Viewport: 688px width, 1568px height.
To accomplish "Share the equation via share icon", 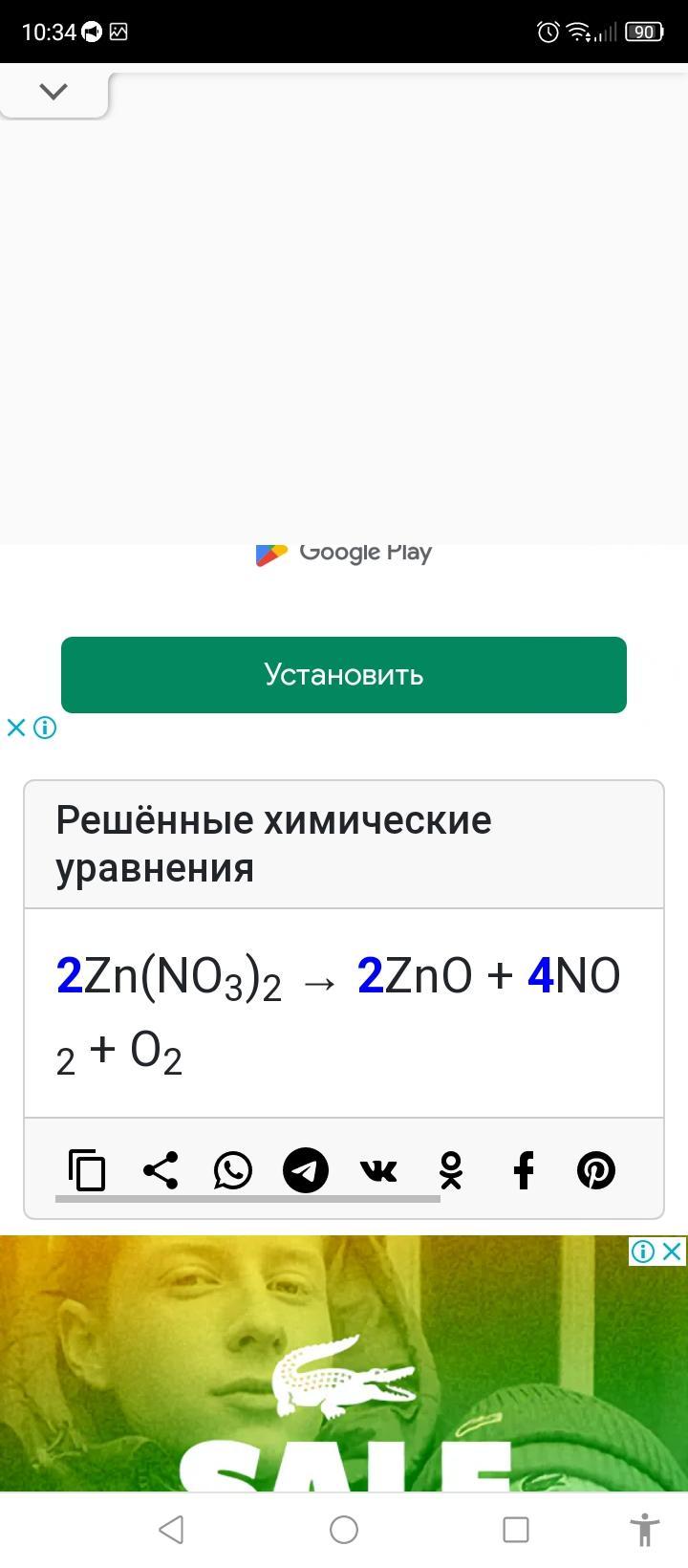I will [x=161, y=1170].
